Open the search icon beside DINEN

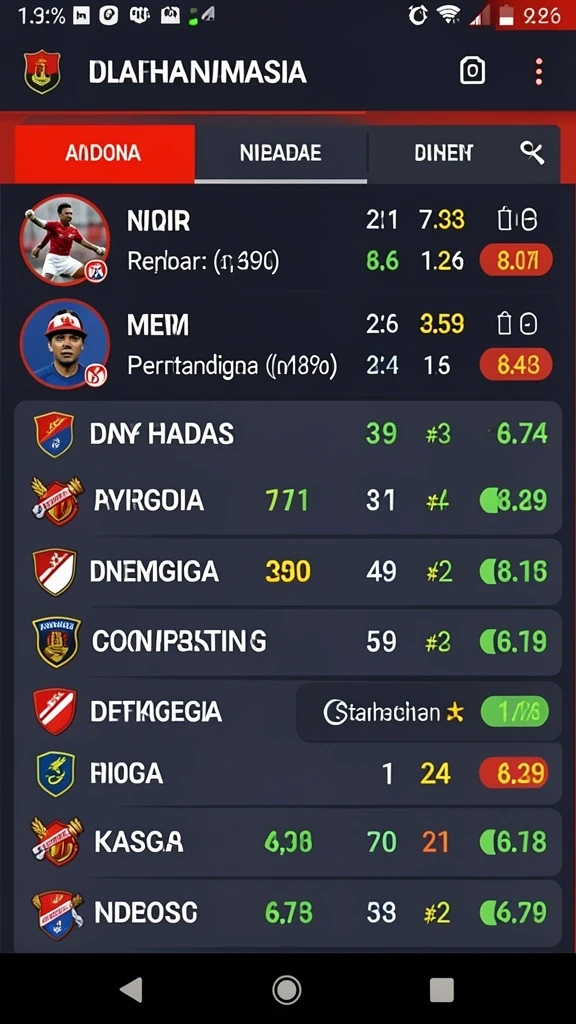(532, 153)
